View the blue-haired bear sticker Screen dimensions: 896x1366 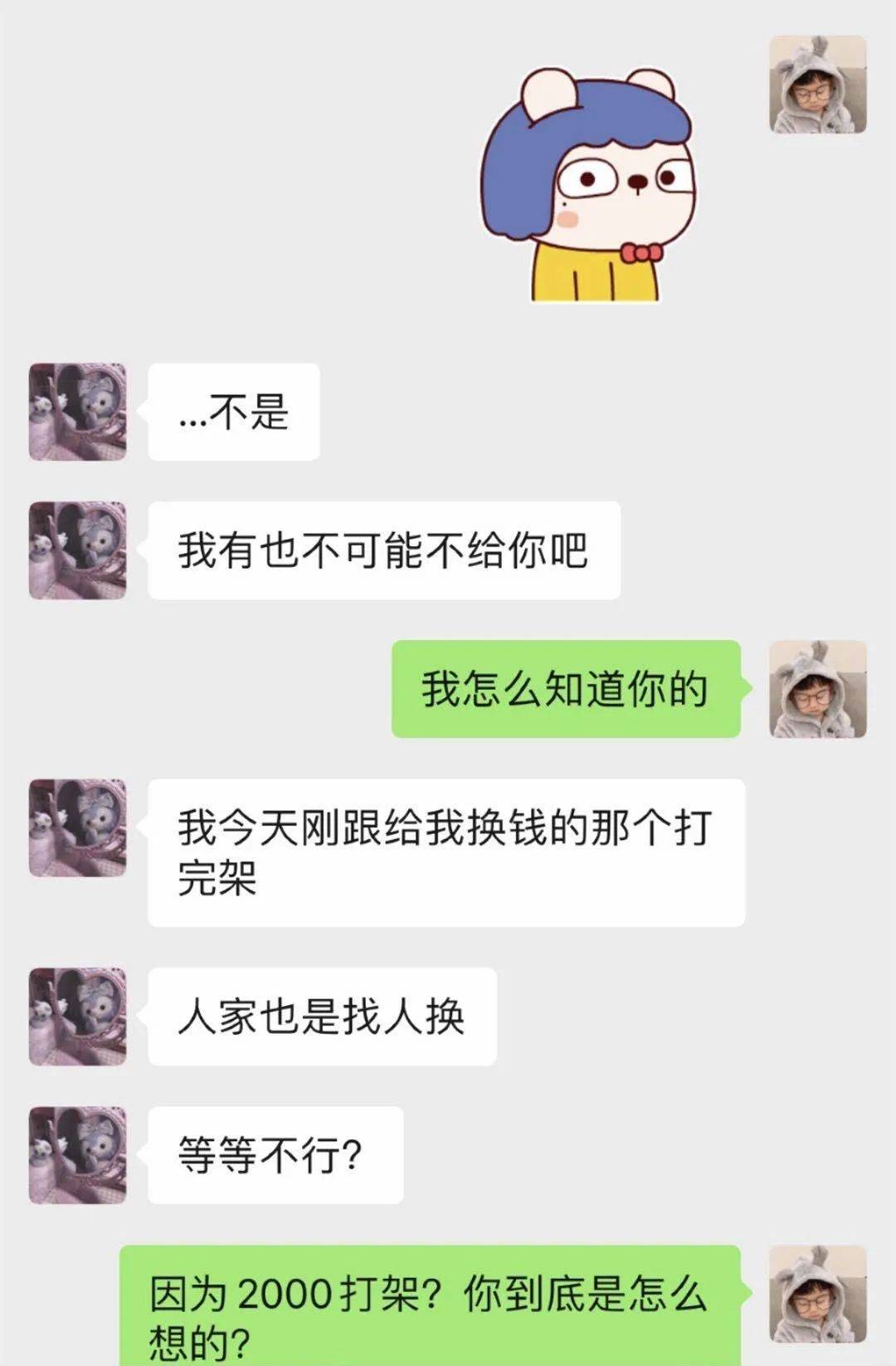(x=588, y=185)
